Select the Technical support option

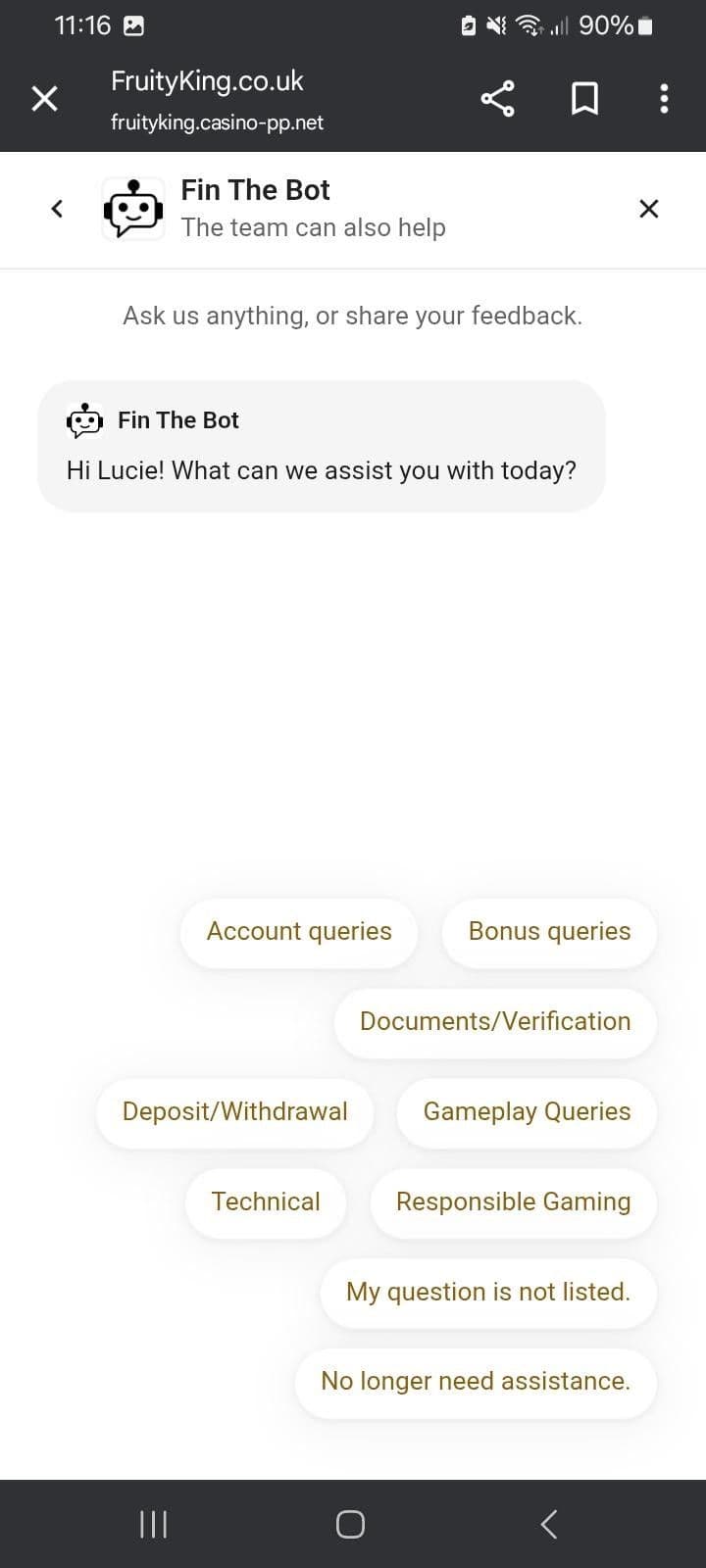pos(265,1201)
